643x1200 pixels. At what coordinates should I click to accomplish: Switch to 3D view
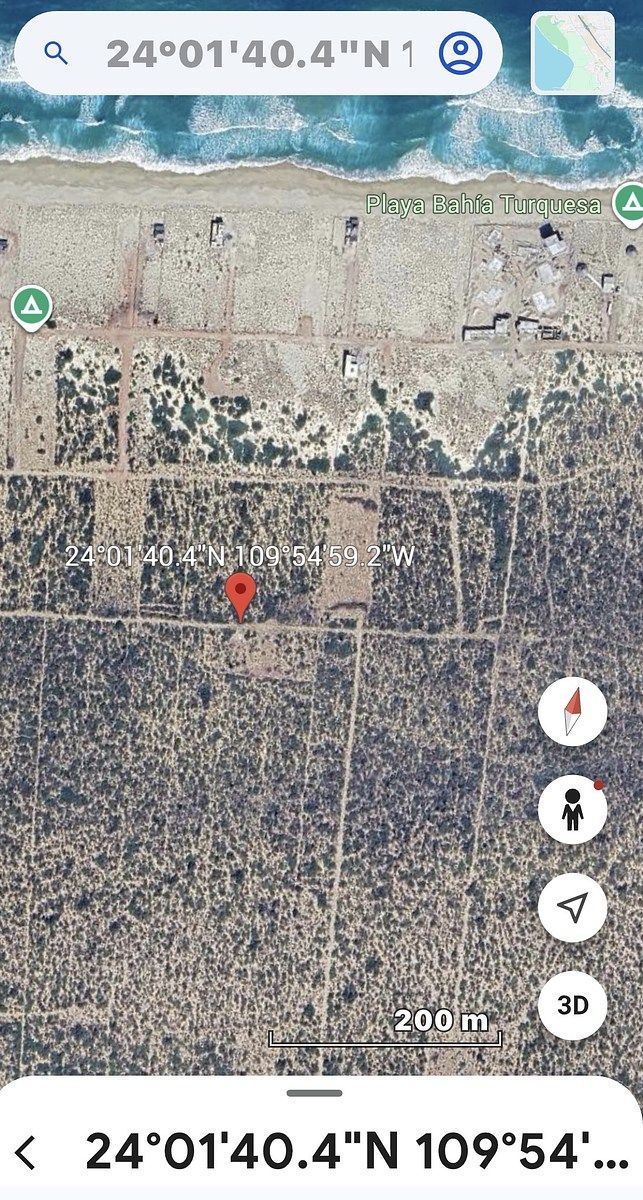[572, 1004]
